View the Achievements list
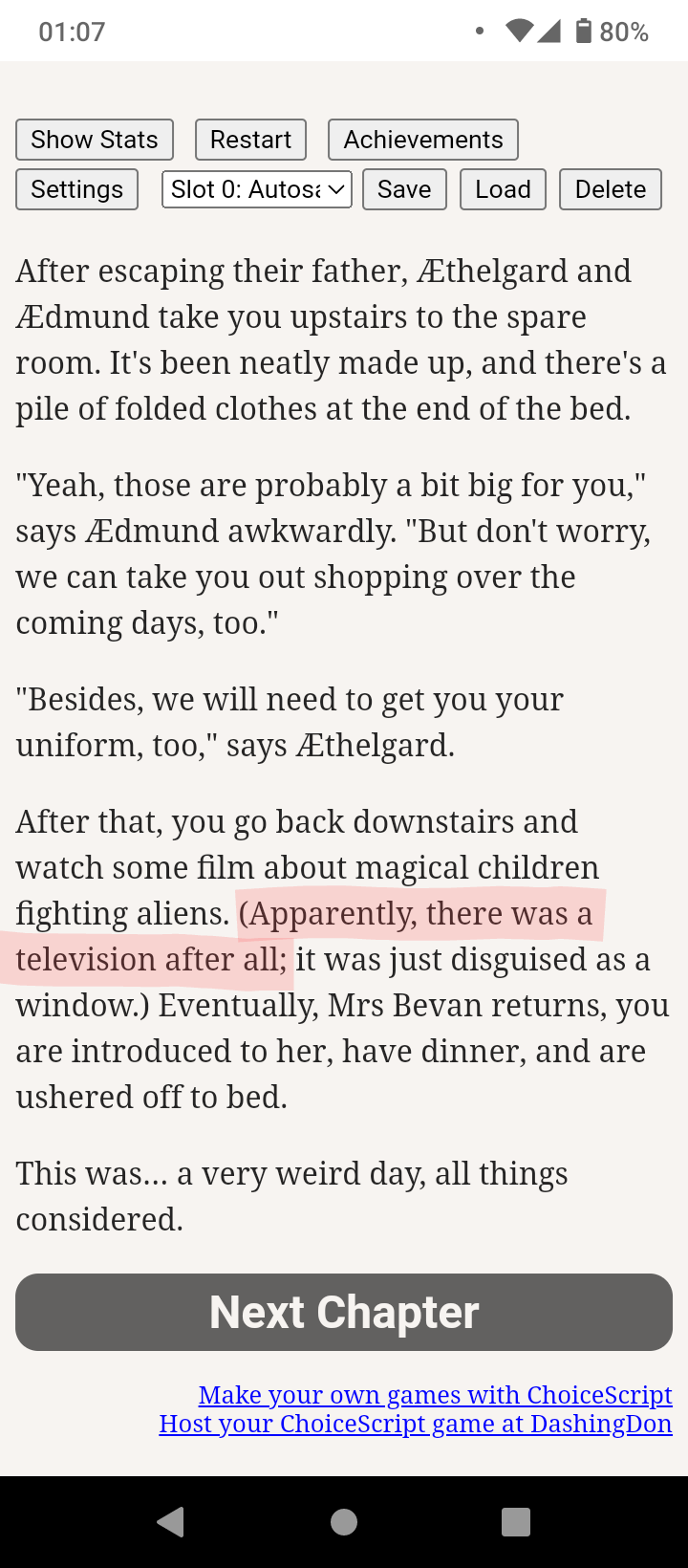 click(422, 140)
